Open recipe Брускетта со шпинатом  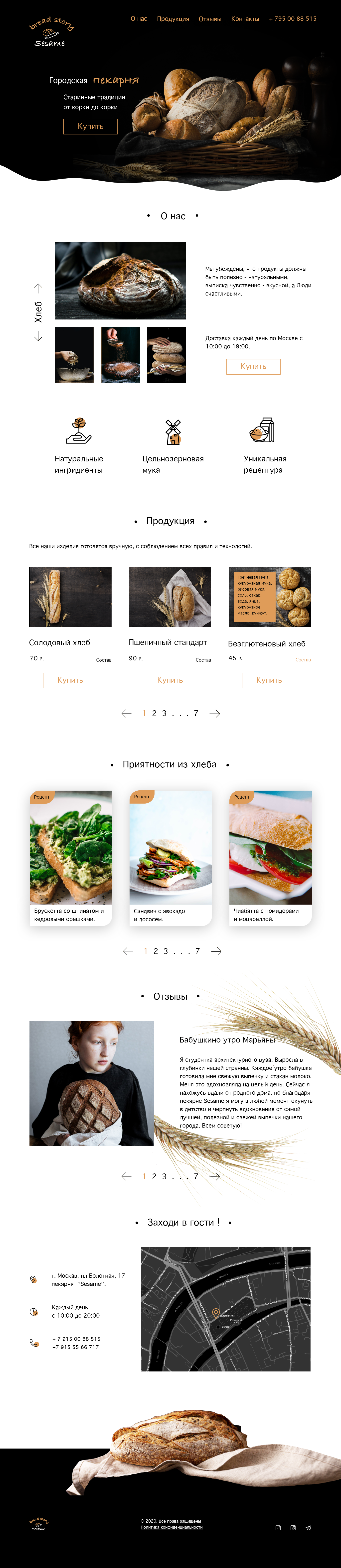tap(71, 858)
